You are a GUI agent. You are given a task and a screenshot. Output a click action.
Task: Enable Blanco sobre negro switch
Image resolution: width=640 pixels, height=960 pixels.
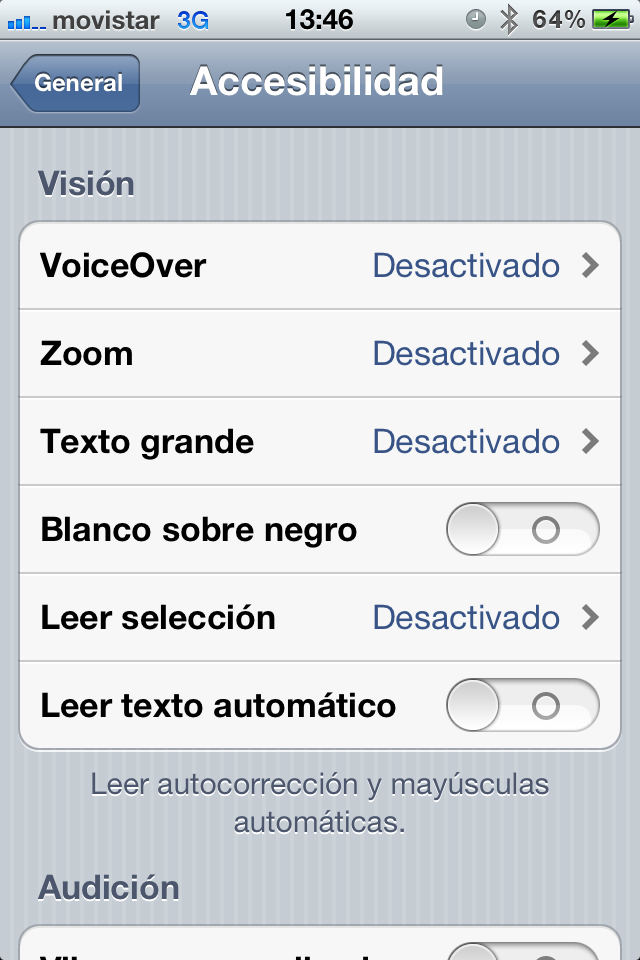point(522,530)
